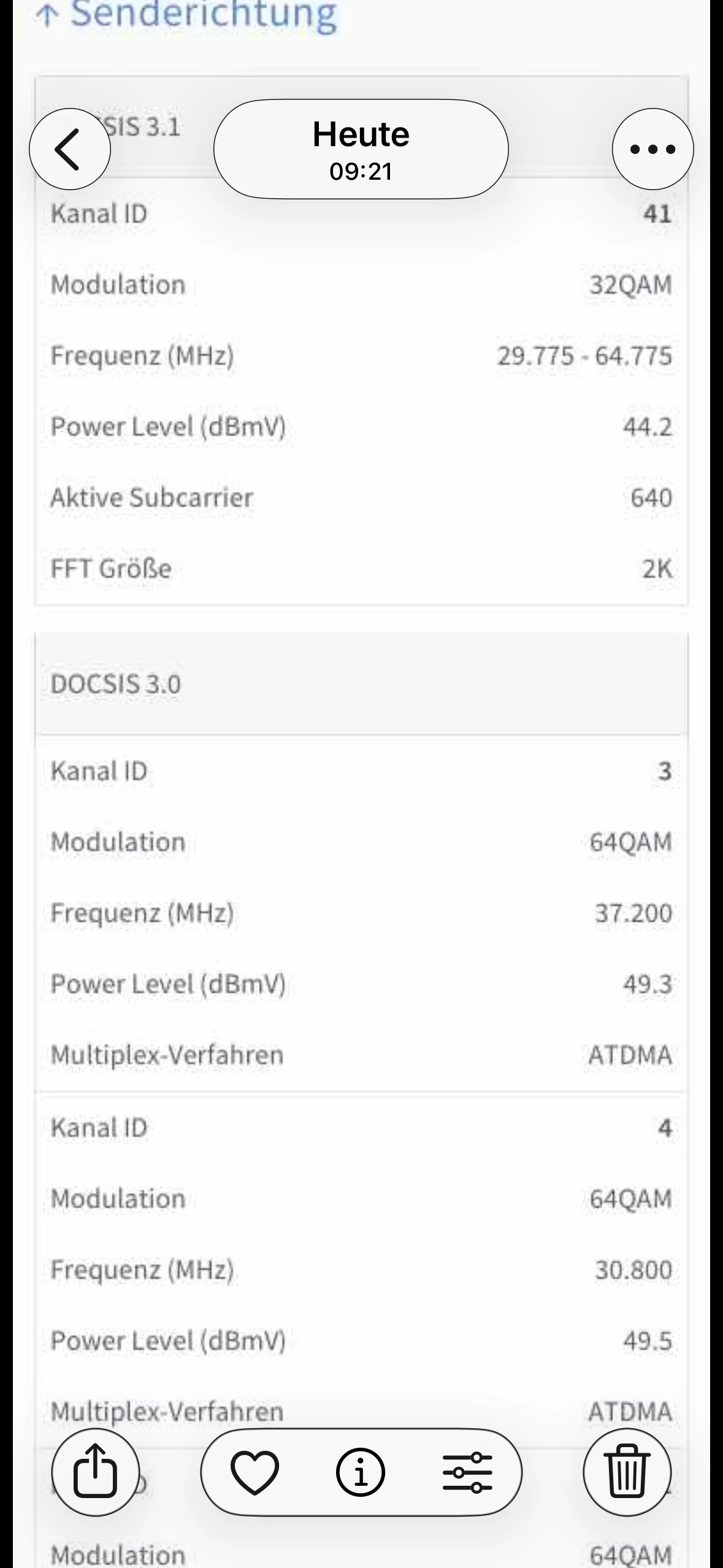Show photo info details
The width and height of the screenshot is (723, 1568).
[361, 1472]
